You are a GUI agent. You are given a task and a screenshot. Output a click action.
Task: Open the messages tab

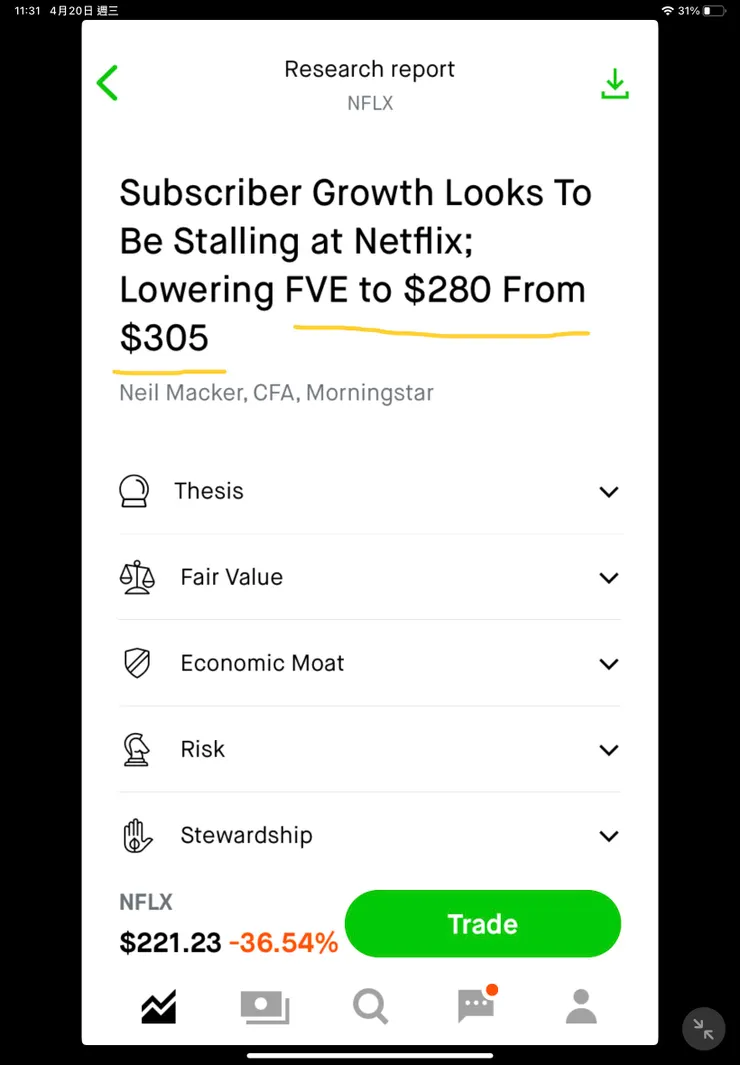(x=476, y=1006)
